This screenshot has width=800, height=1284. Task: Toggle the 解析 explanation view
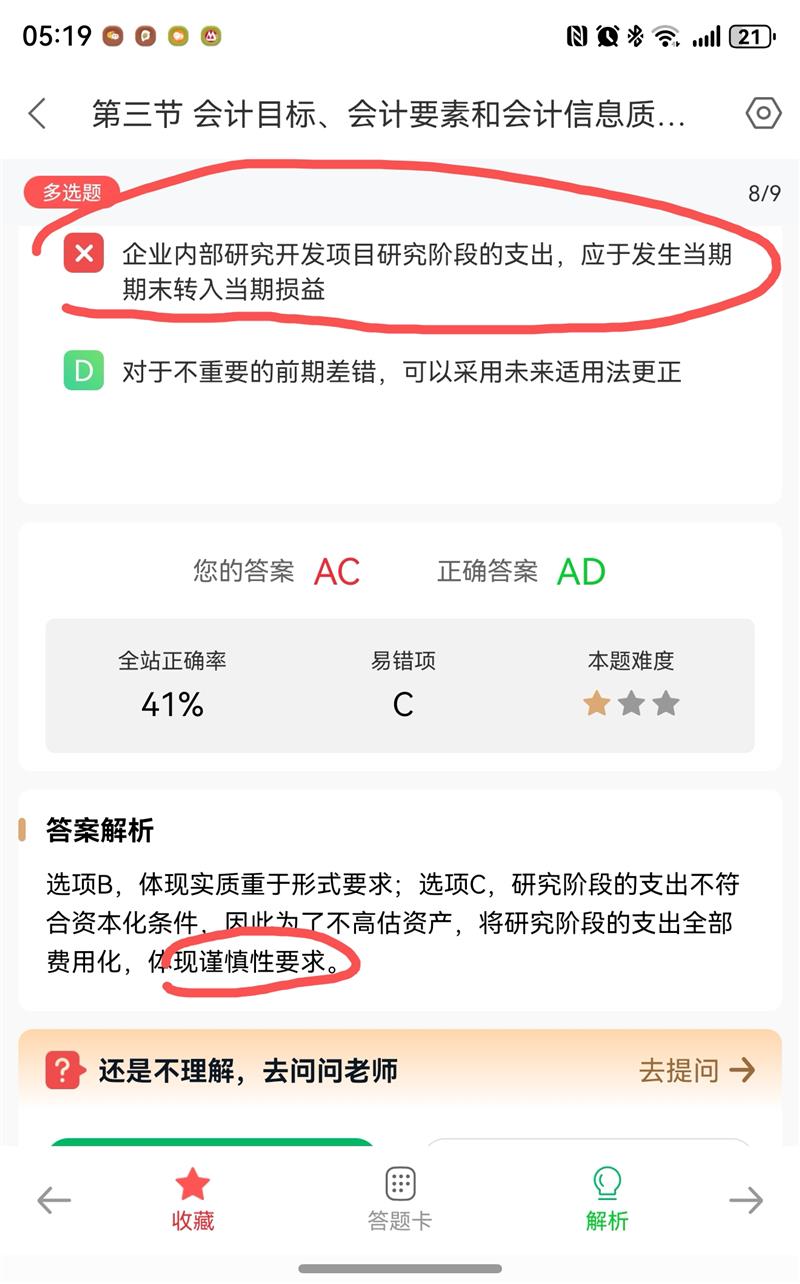pos(607,1200)
